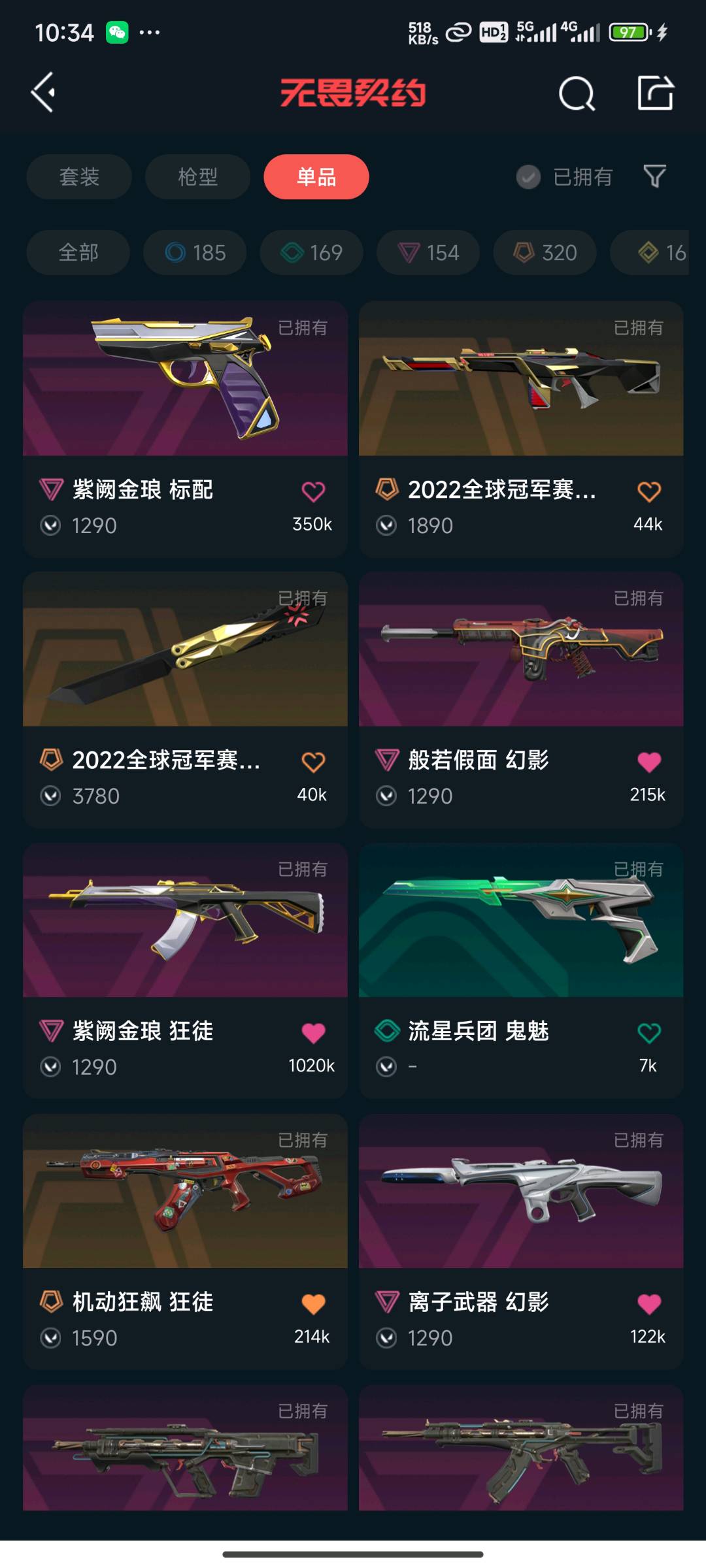Unlike the 紫阙金琅 狂徒 skin
Screen dimensions: 706x1568
point(313,1033)
